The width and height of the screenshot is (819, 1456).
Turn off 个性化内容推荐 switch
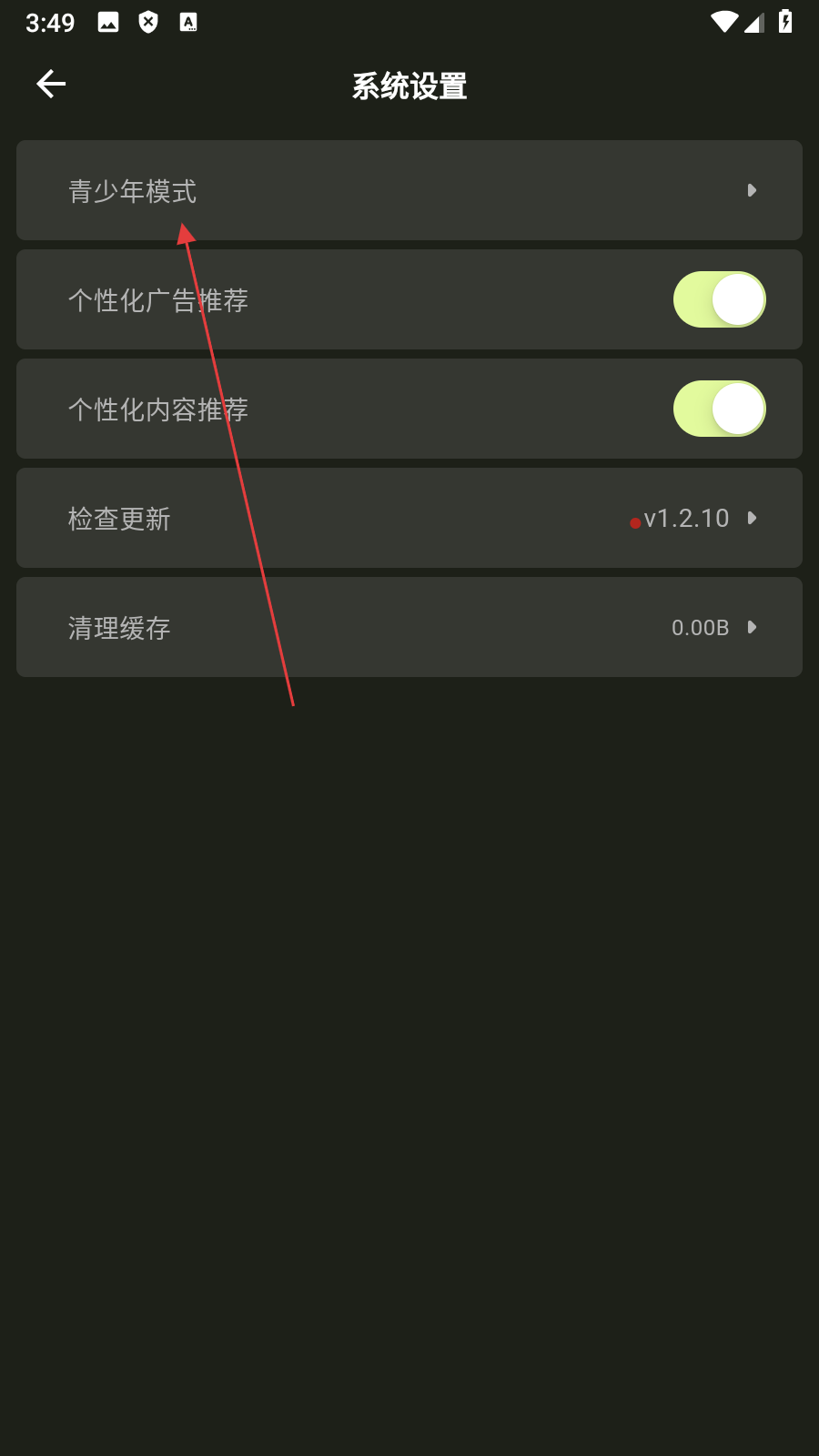(x=719, y=409)
